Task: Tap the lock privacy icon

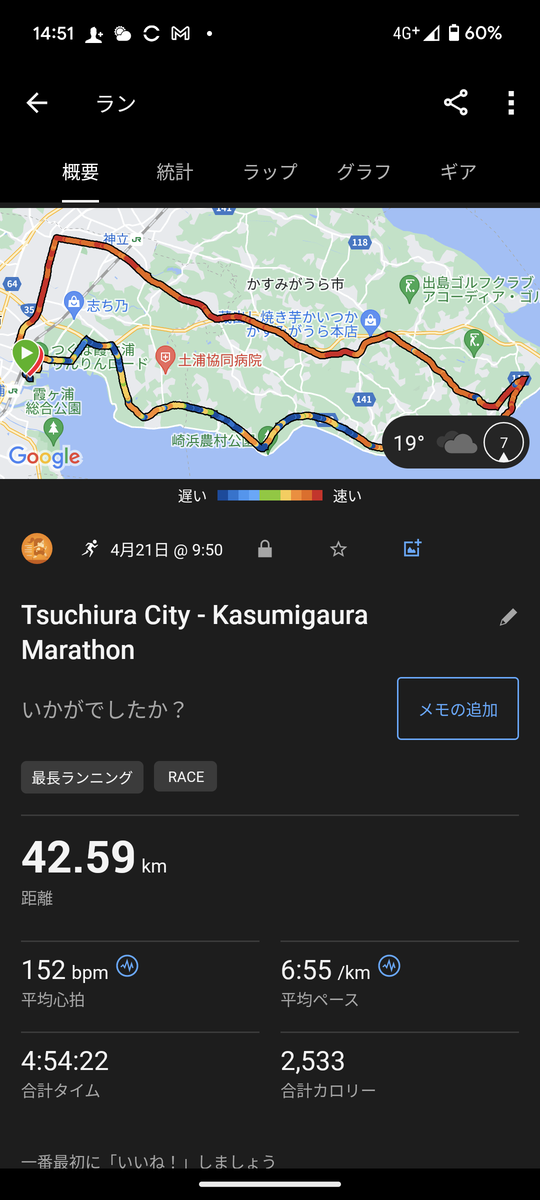Action: (x=265, y=549)
